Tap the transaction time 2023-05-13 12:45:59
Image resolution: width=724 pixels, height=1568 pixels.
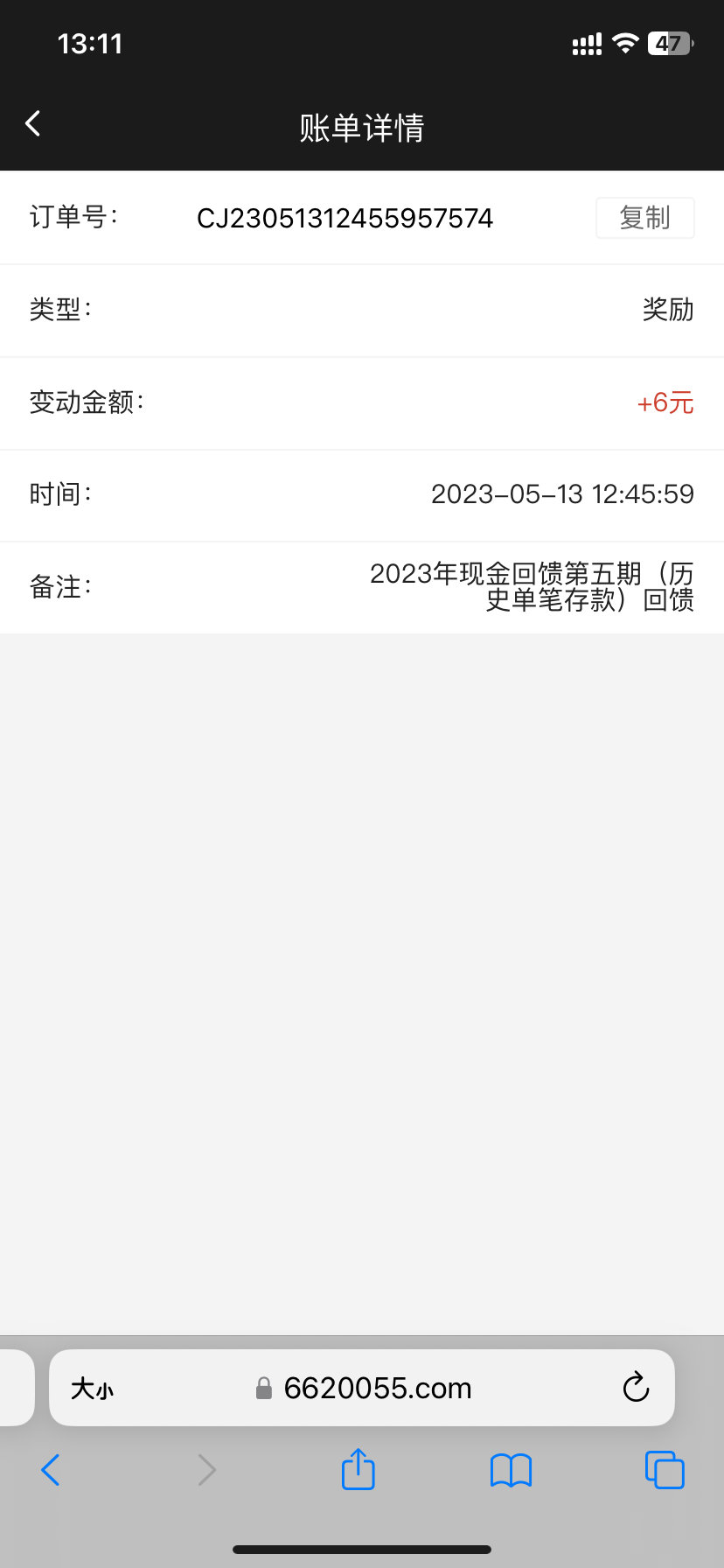pos(563,494)
